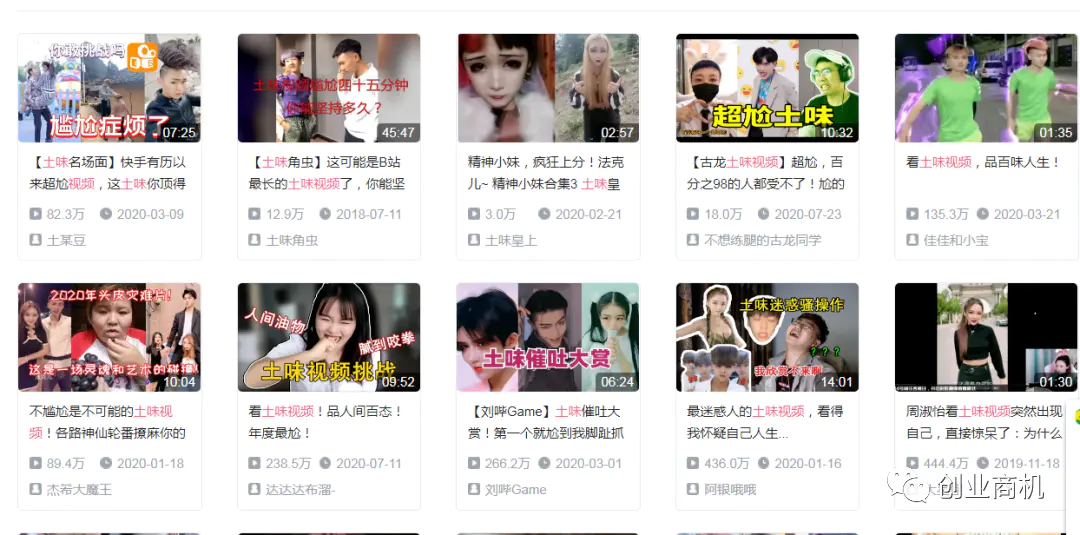
Task: Visit uploader 土味角虫's profile
Action: pyautogui.click(x=292, y=240)
